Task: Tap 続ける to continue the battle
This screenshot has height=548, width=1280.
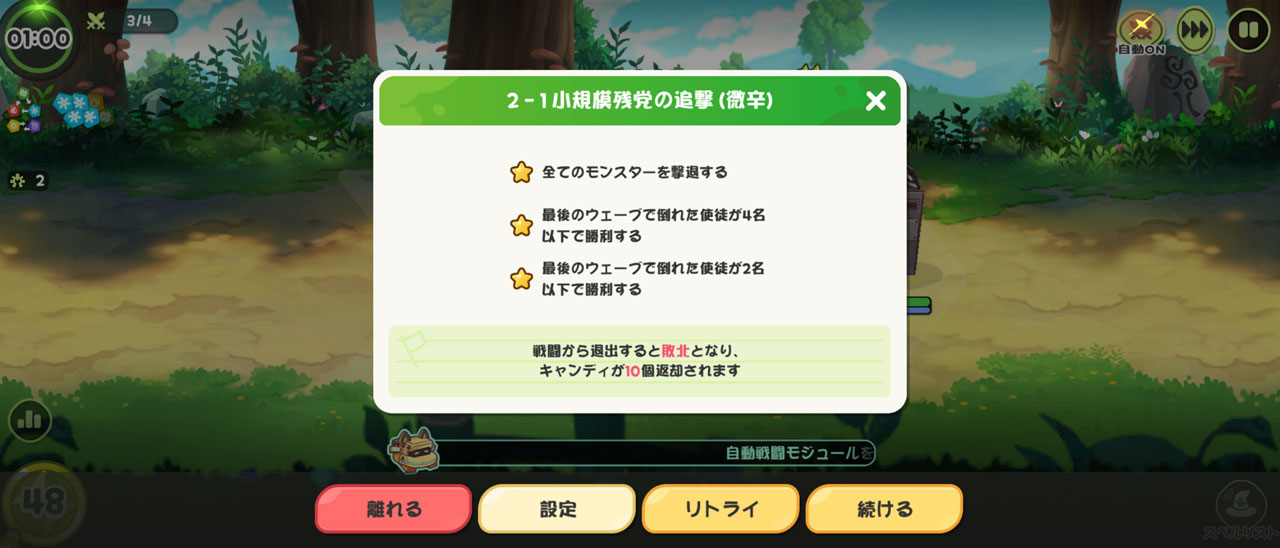Action: (x=884, y=509)
